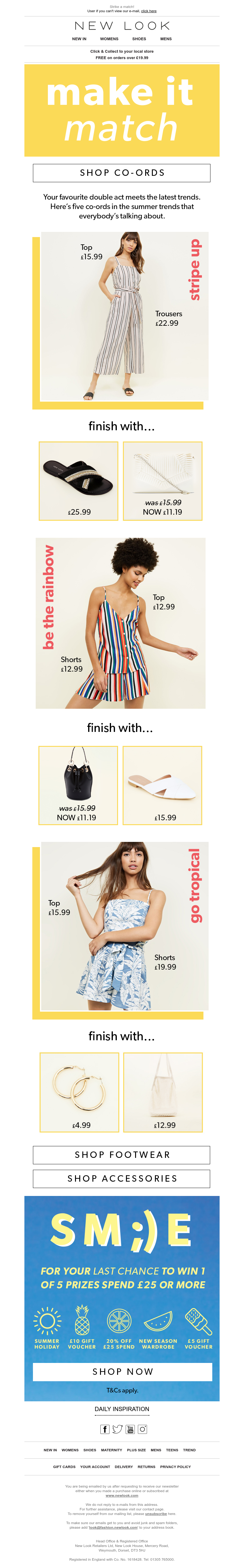Screen dimensions: 244x1568
Task: Go to the WOMENS section
Action: coord(109,39)
